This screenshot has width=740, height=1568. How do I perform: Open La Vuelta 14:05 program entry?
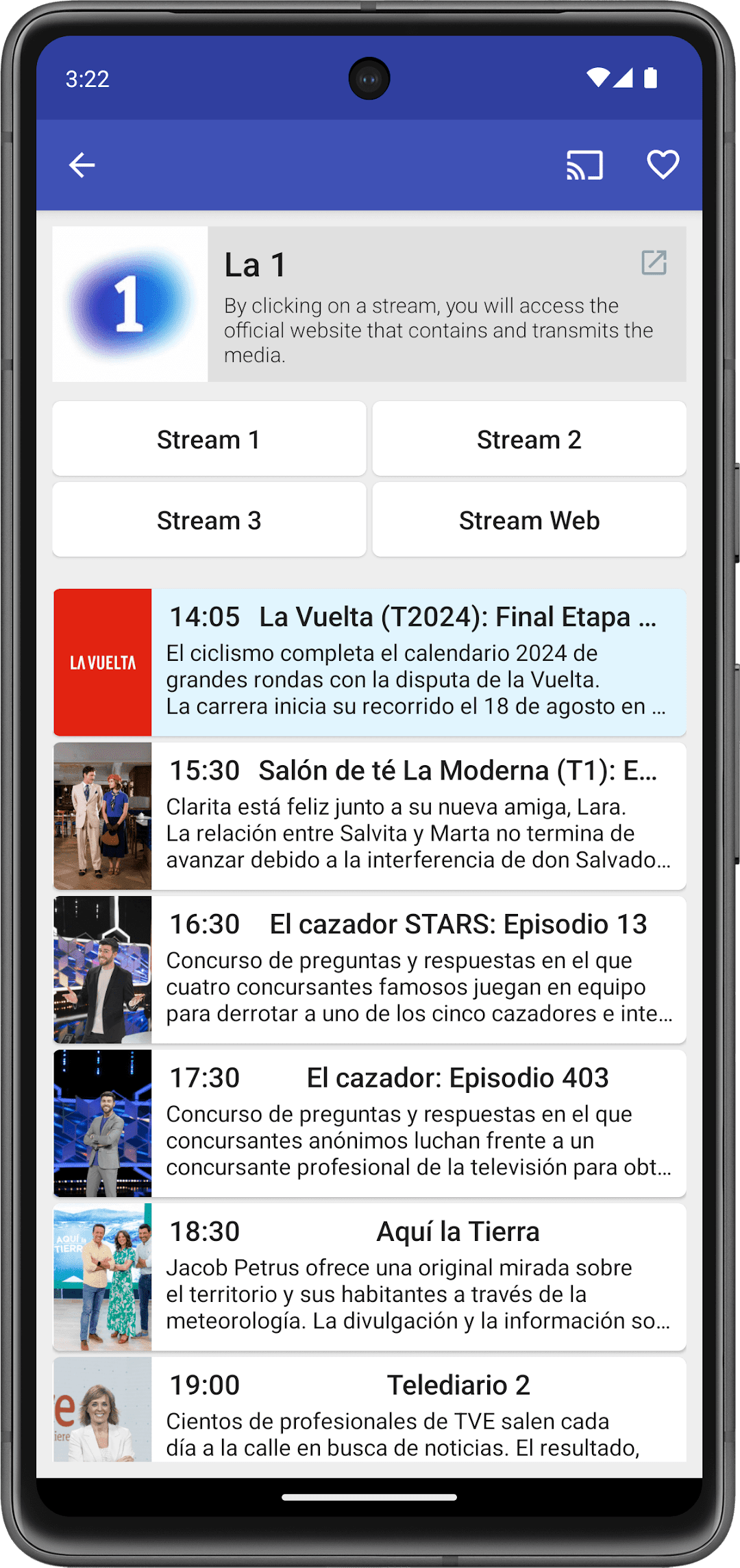pos(370,662)
